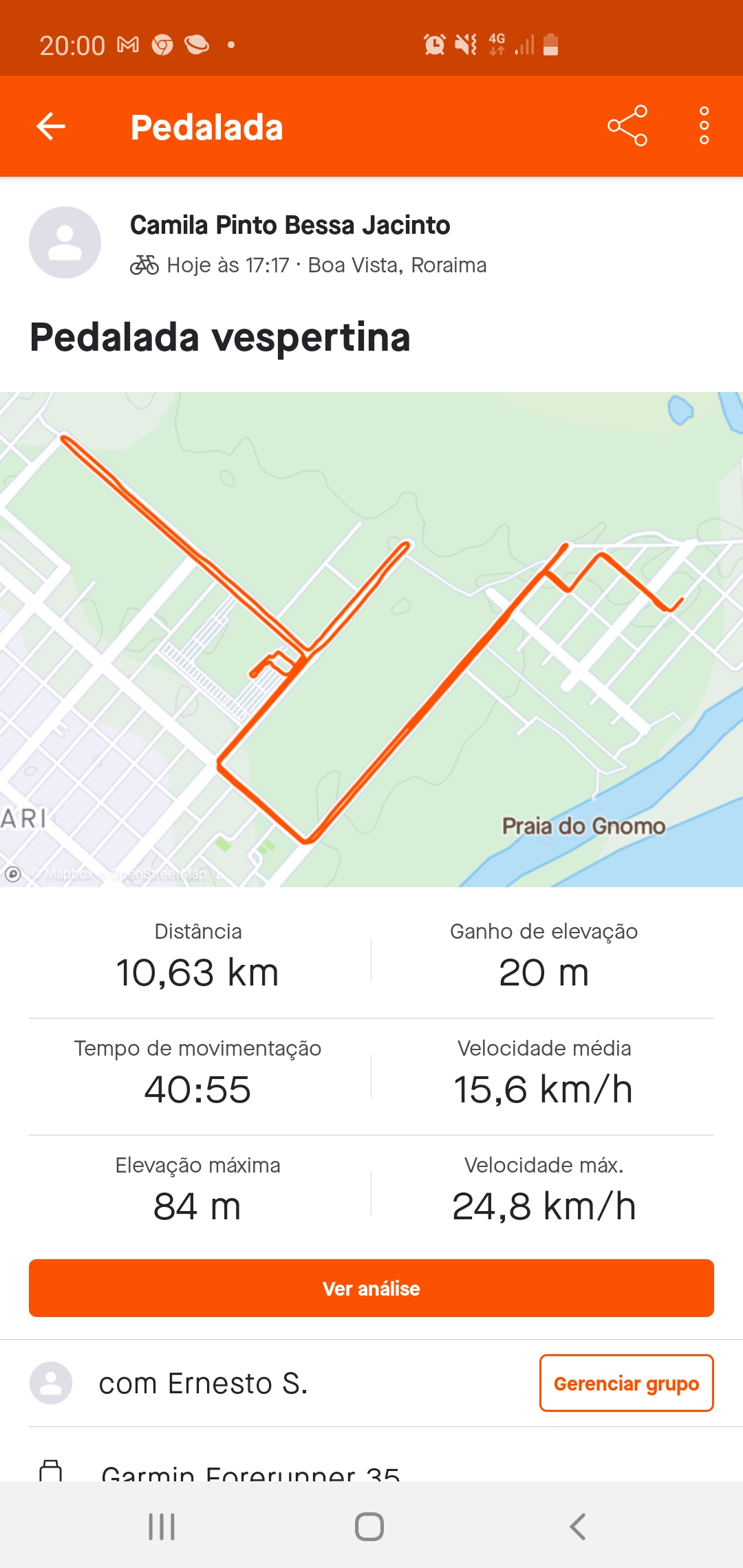Open the three-dot overflow menu
743x1568 pixels.
tap(704, 126)
